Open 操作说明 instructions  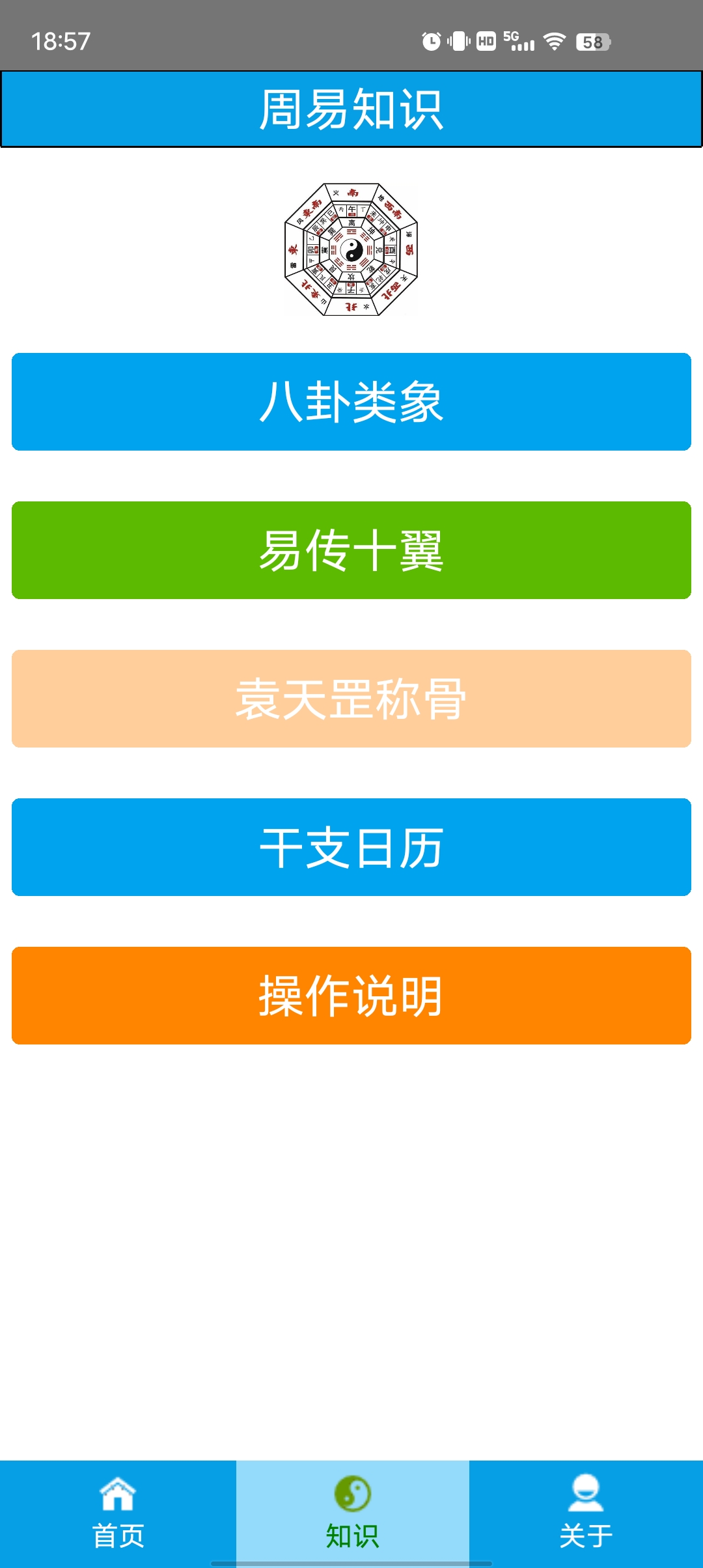(351, 996)
